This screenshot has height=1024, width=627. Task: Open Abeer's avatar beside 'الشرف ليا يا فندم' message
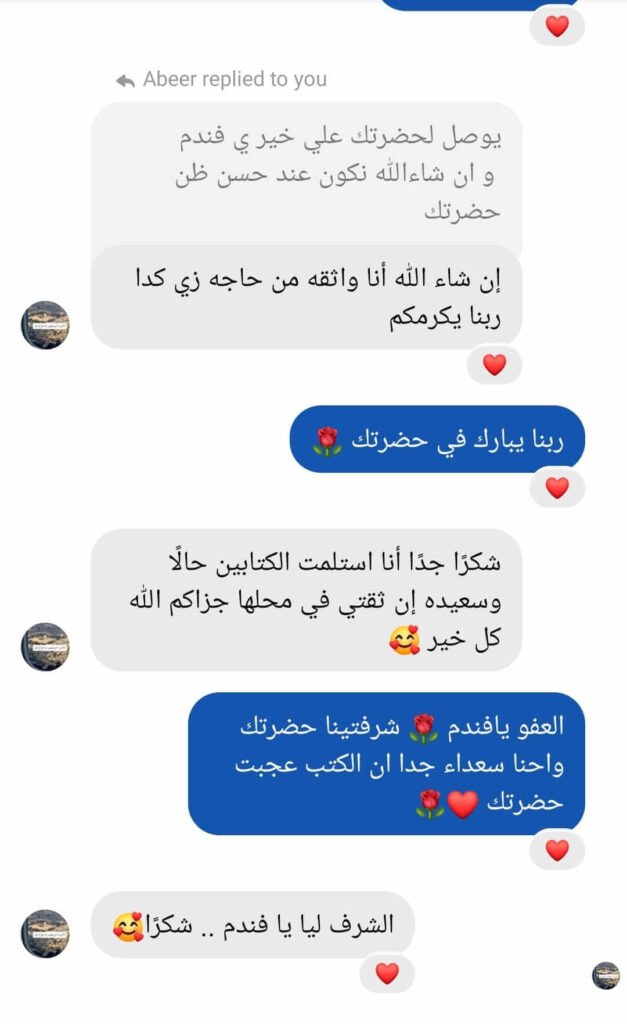46,934
